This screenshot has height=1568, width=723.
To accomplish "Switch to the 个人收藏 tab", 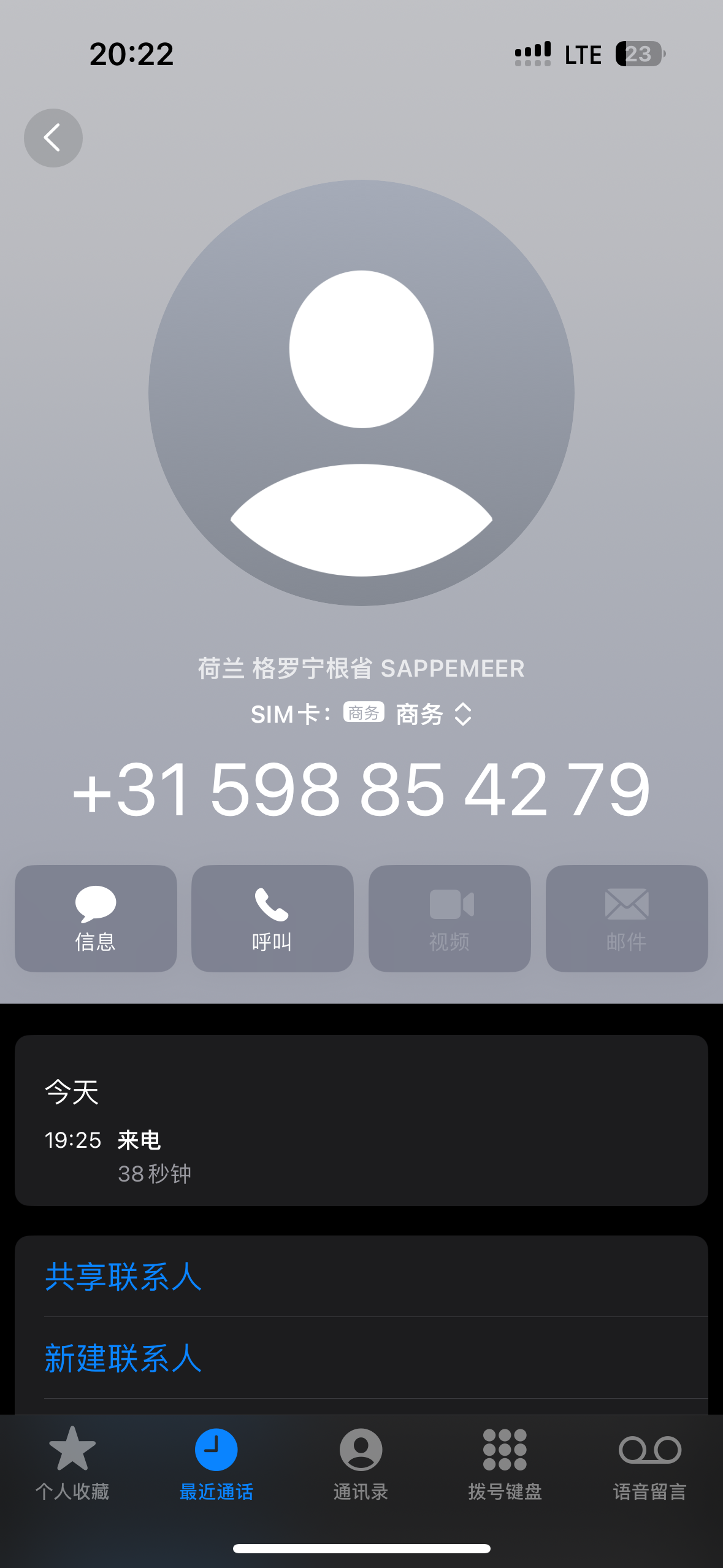I will coord(72,1462).
